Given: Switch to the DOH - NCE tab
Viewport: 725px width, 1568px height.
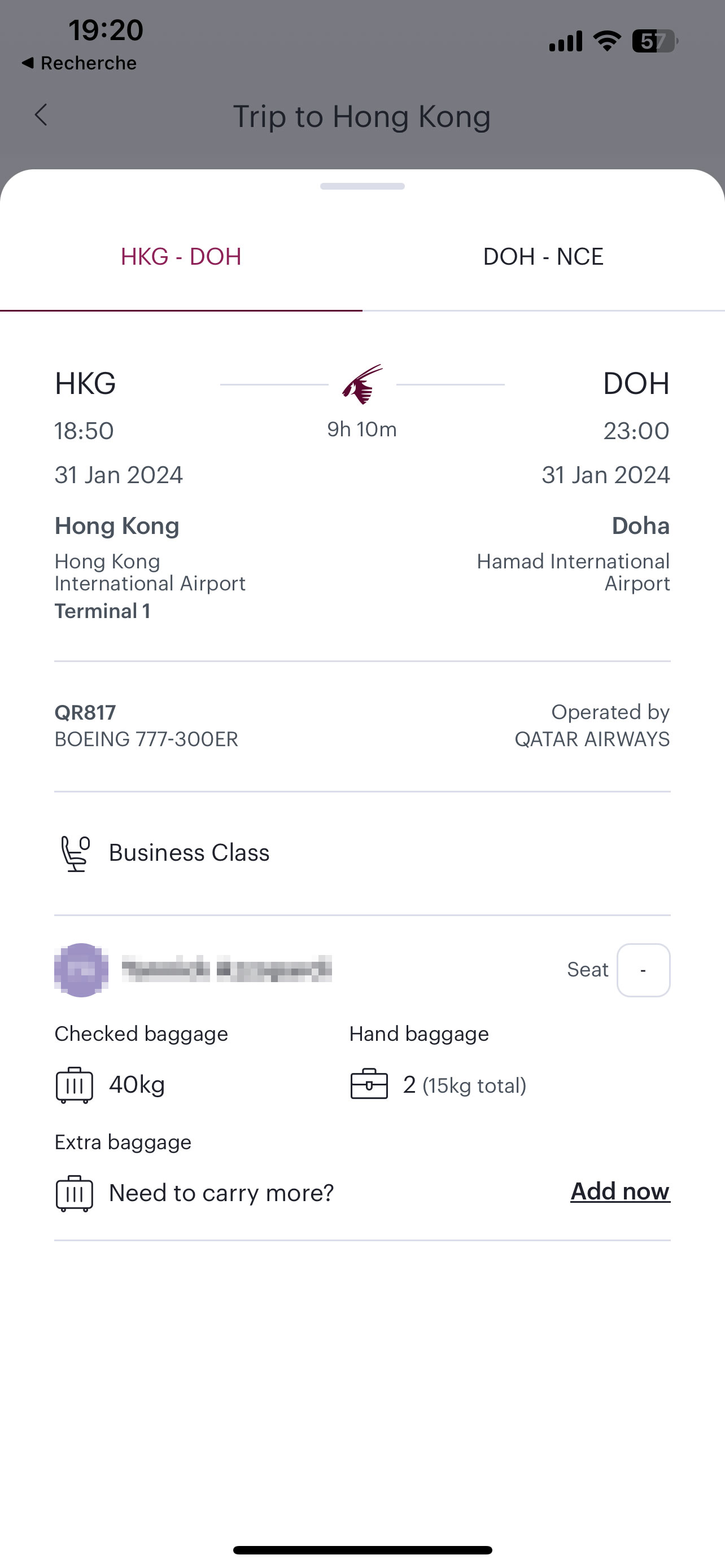Looking at the screenshot, I should (543, 257).
